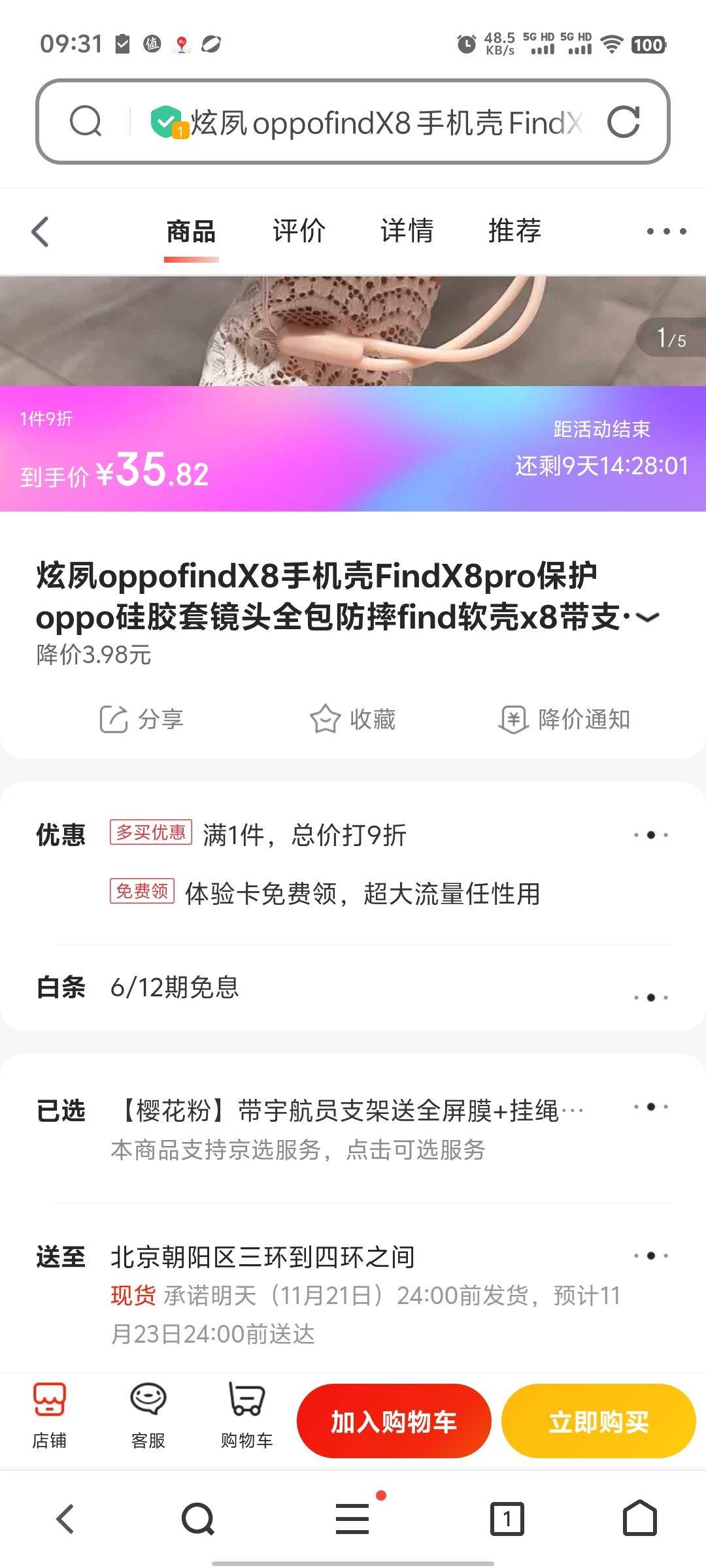Image resolution: width=706 pixels, height=1568 pixels.
Task: Open the 购物车 shopping cart icon
Action: pyautogui.click(x=245, y=1421)
